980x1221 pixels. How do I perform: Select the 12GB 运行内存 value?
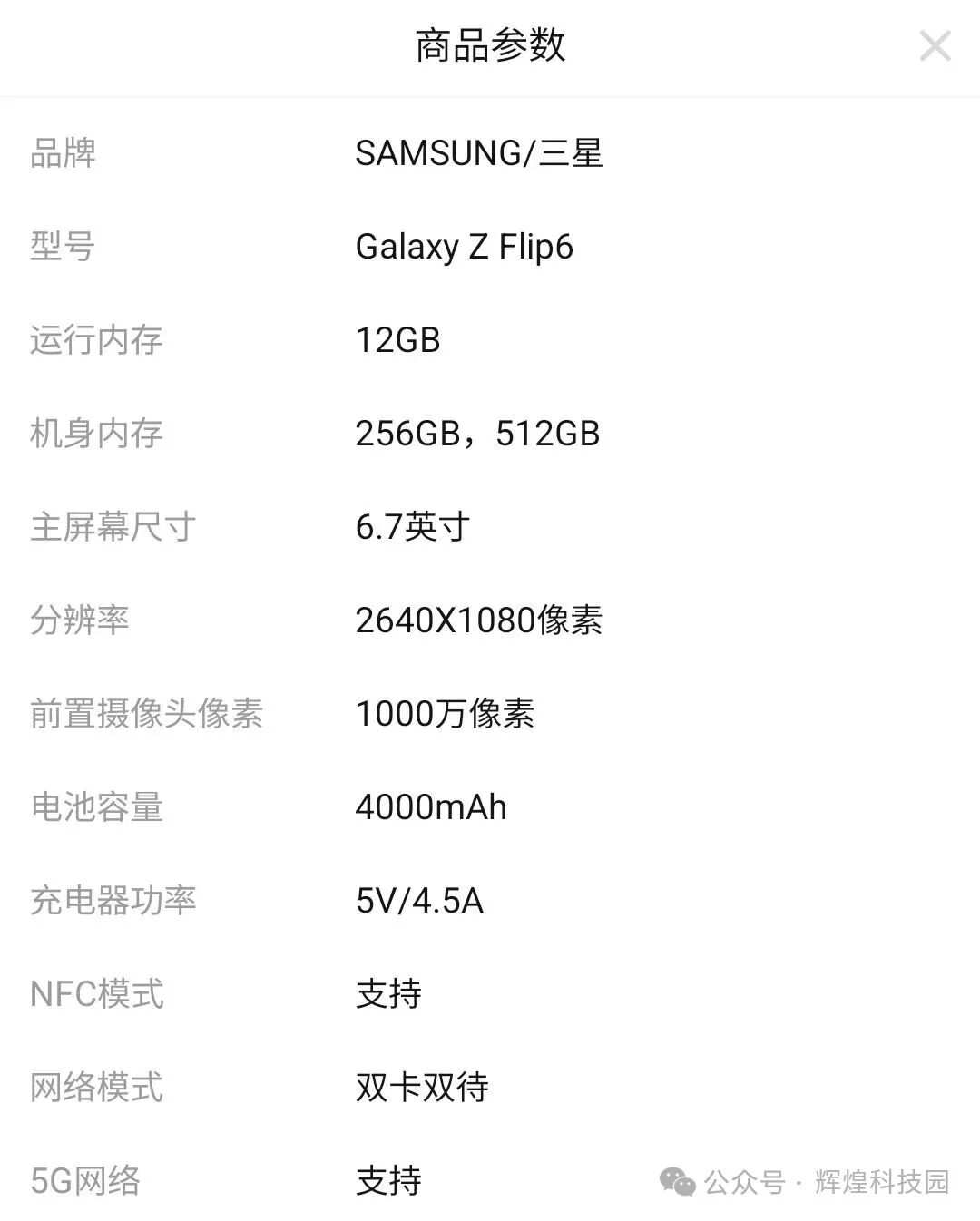397,340
